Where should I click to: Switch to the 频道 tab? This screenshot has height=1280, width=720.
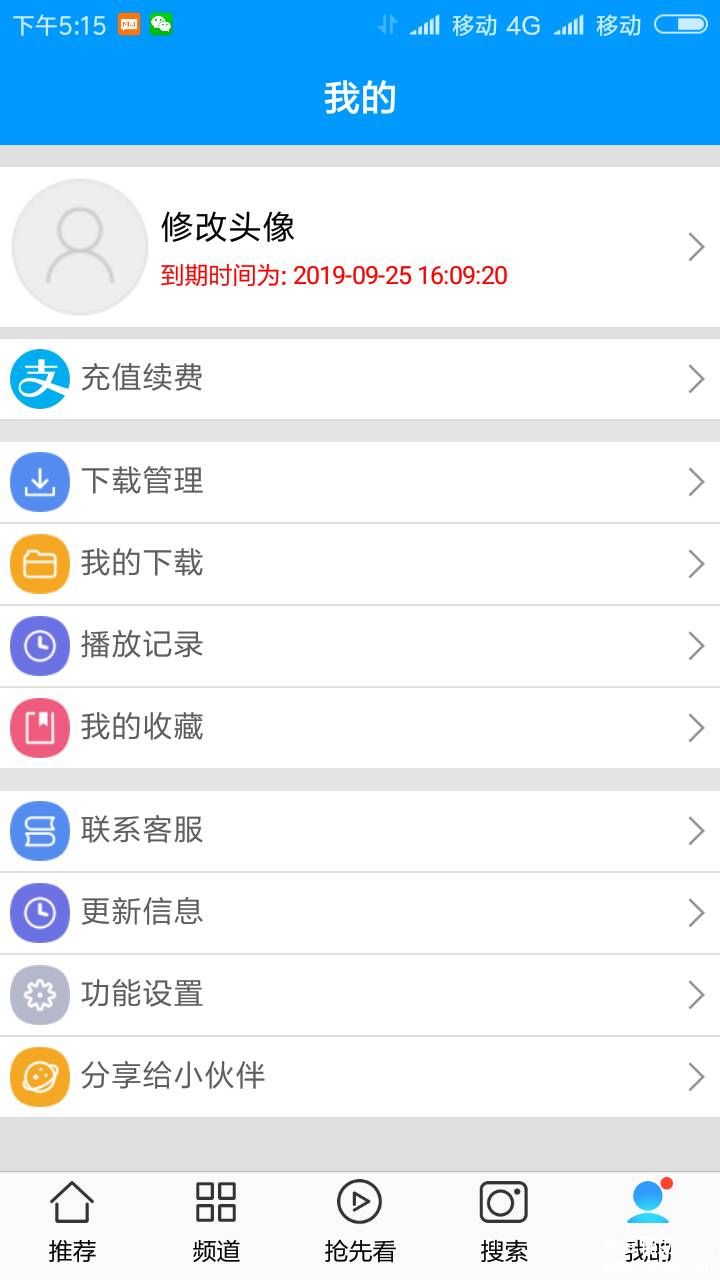216,1222
